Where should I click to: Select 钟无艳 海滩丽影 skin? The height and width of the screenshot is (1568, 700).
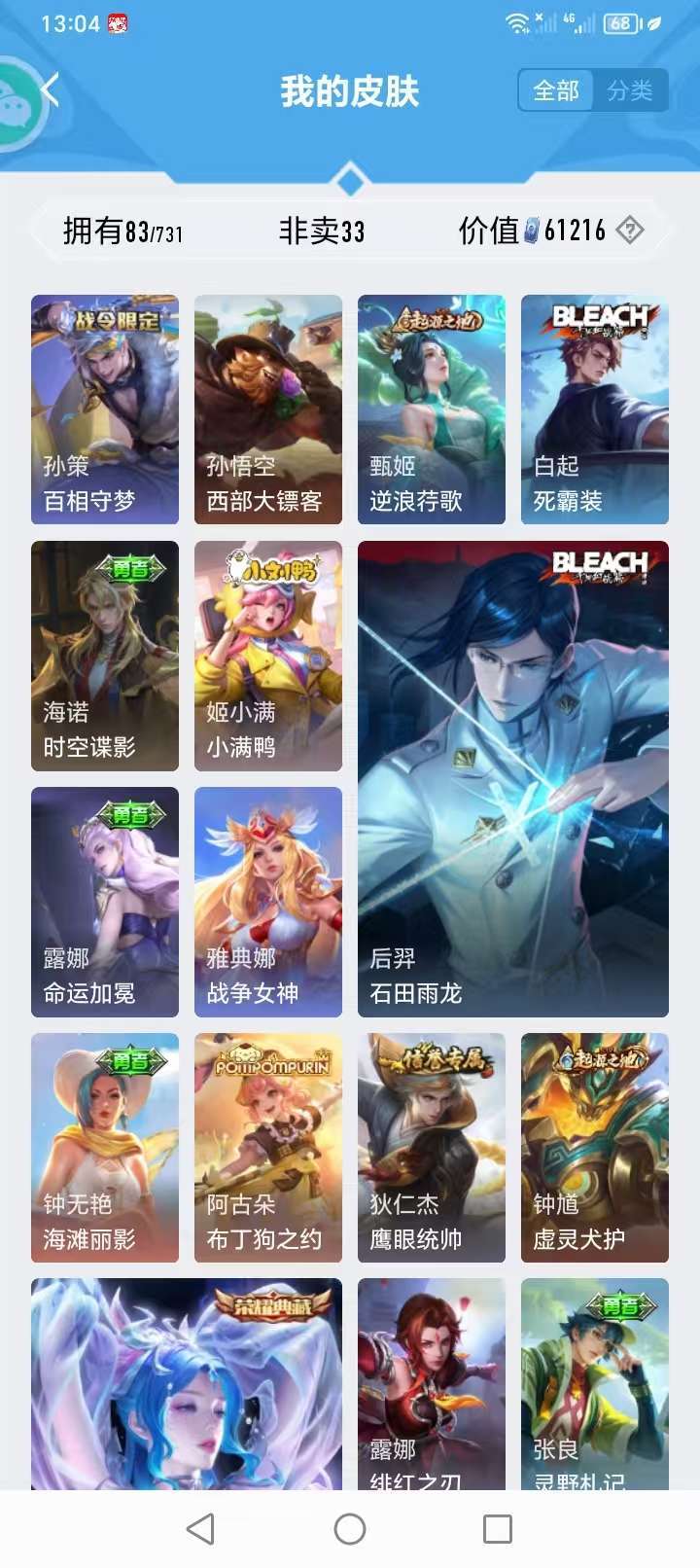click(105, 1148)
